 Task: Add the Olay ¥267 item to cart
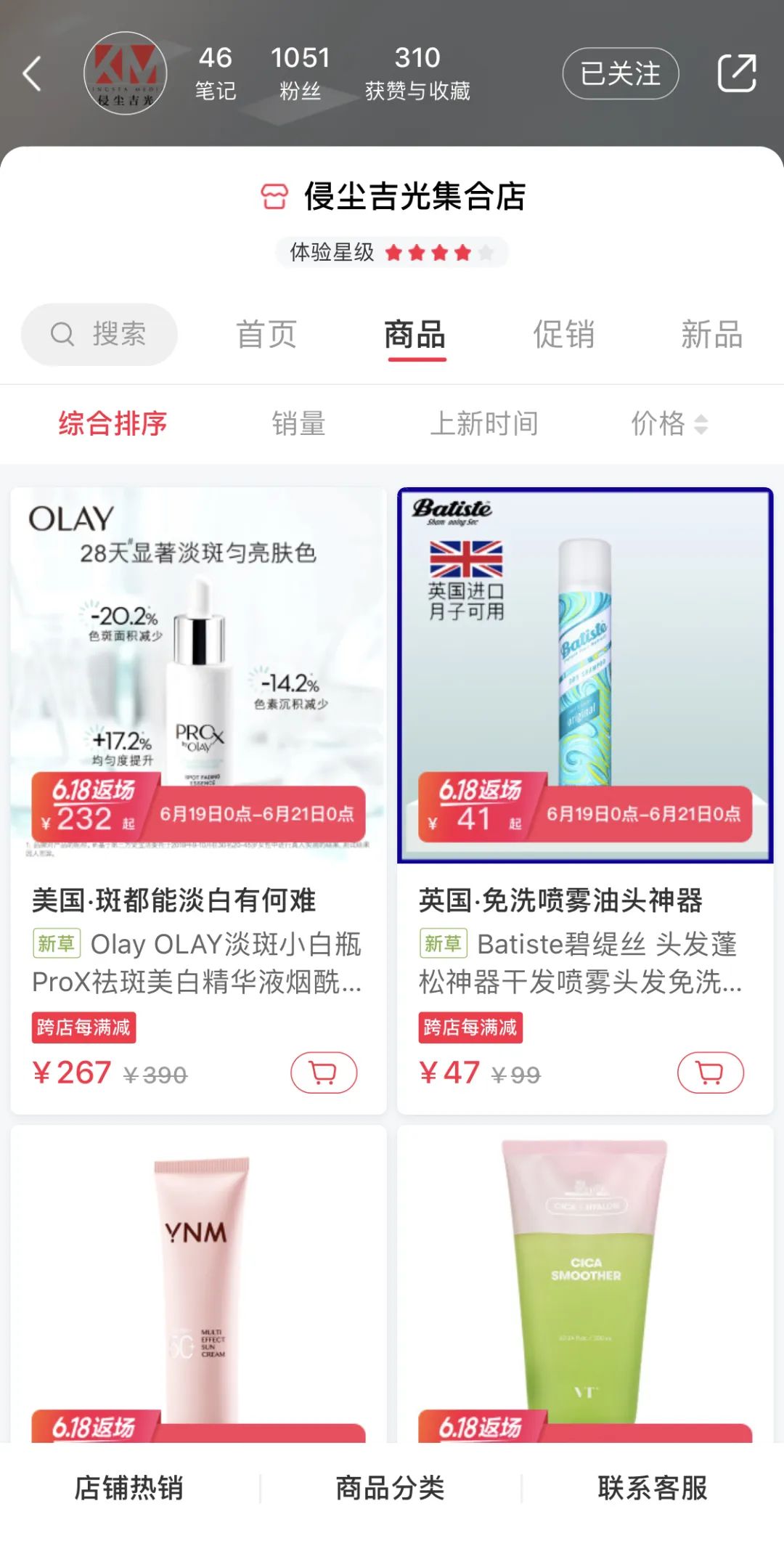pyautogui.click(x=324, y=1073)
